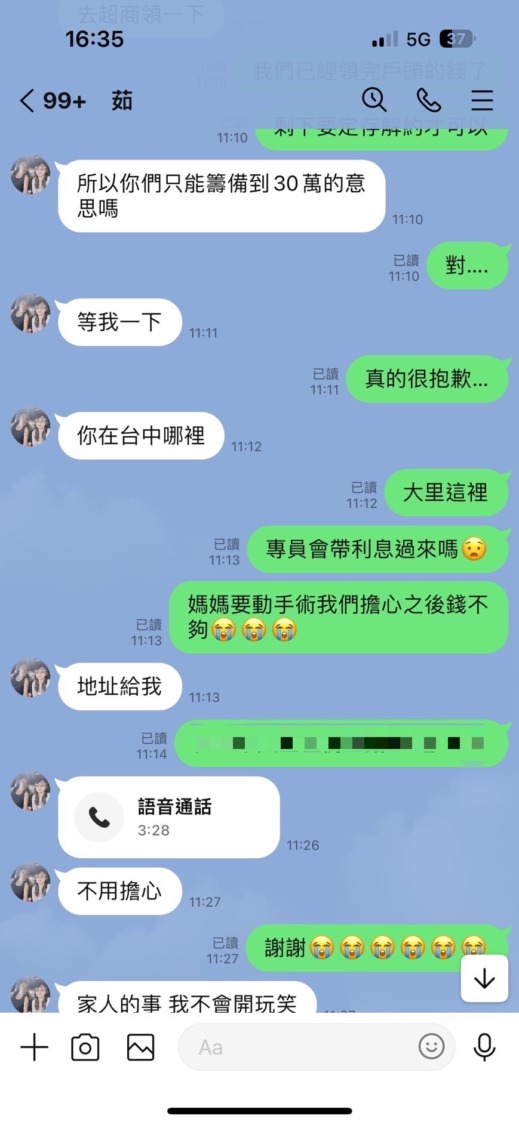
Task: Record a voice message with the microphone
Action: pyautogui.click(x=485, y=1048)
